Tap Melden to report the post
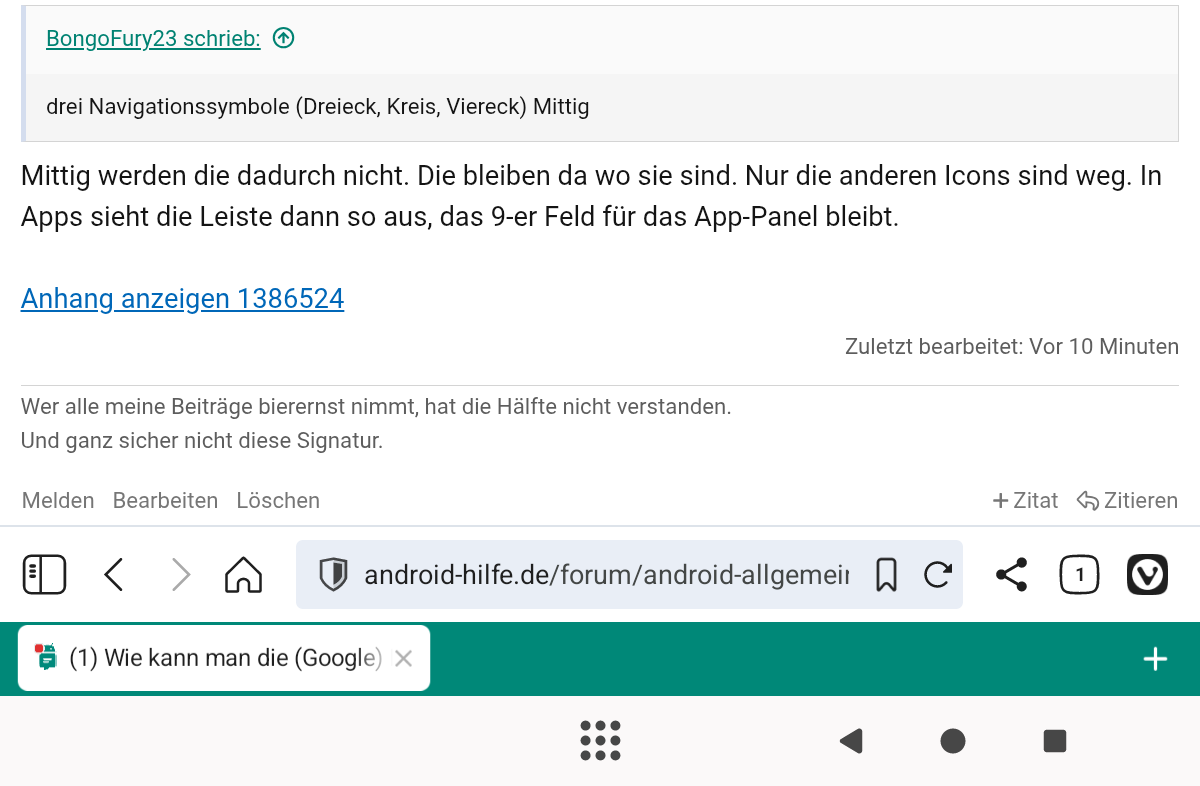This screenshot has width=1200, height=786. [58, 500]
